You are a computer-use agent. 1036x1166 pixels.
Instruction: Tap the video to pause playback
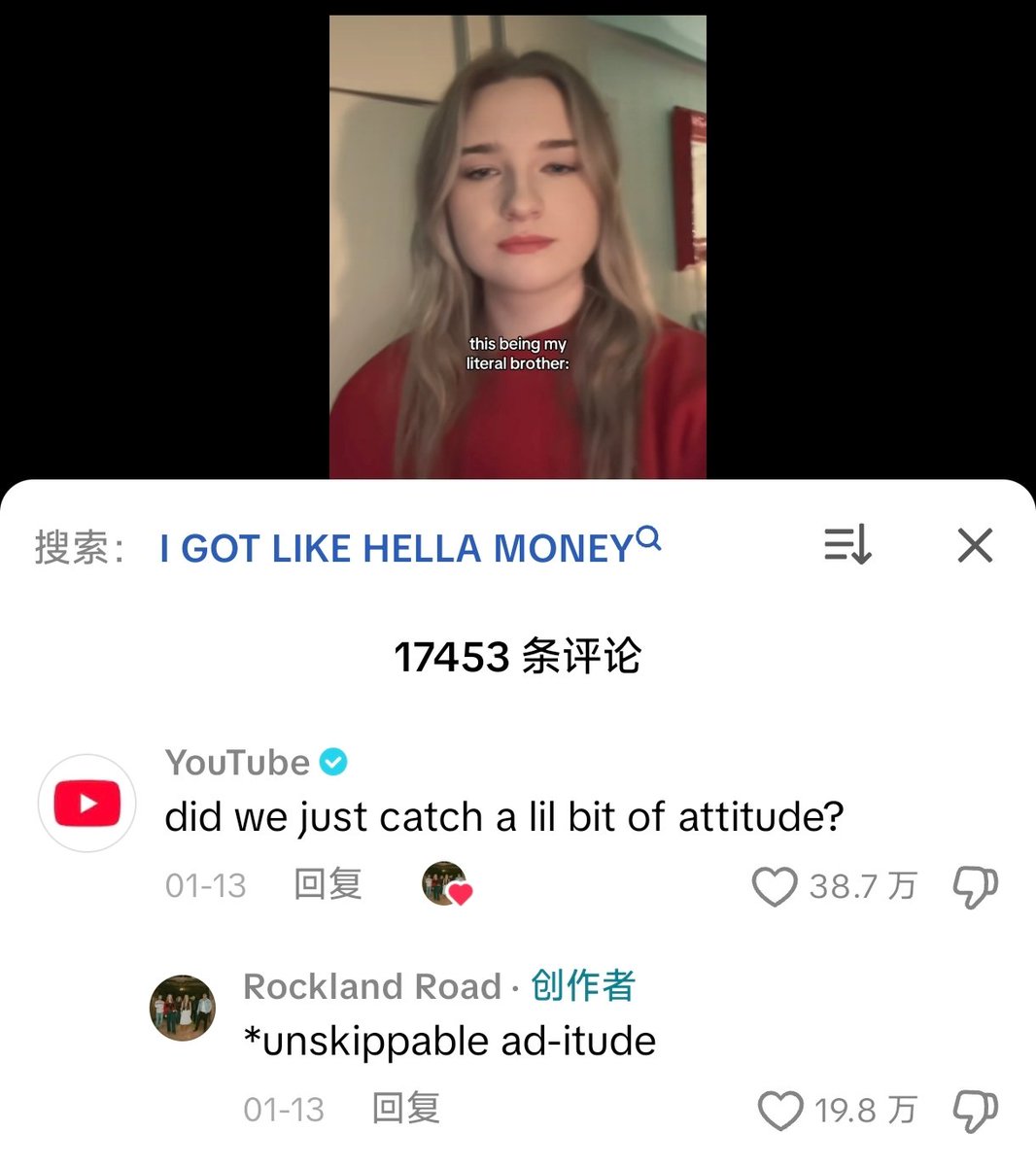pyautogui.click(x=517, y=243)
